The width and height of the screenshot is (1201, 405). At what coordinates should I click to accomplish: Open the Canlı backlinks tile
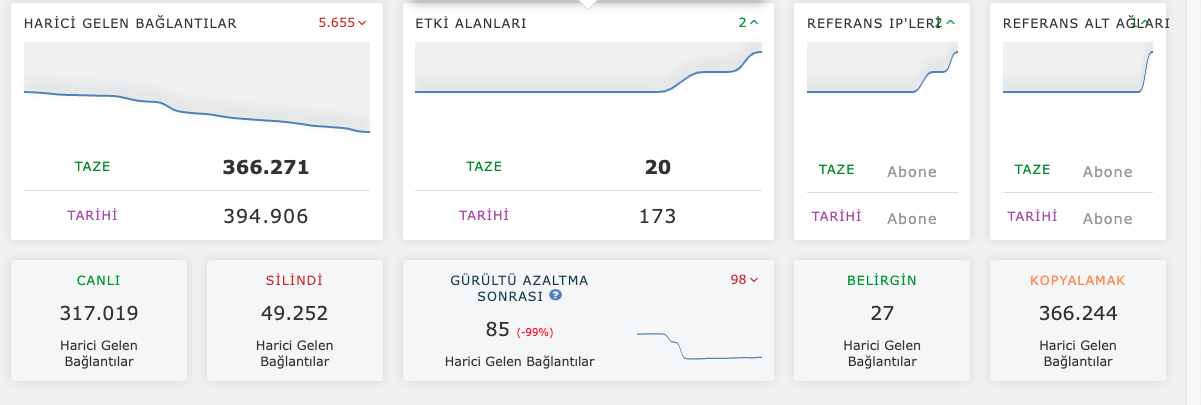tap(99, 320)
